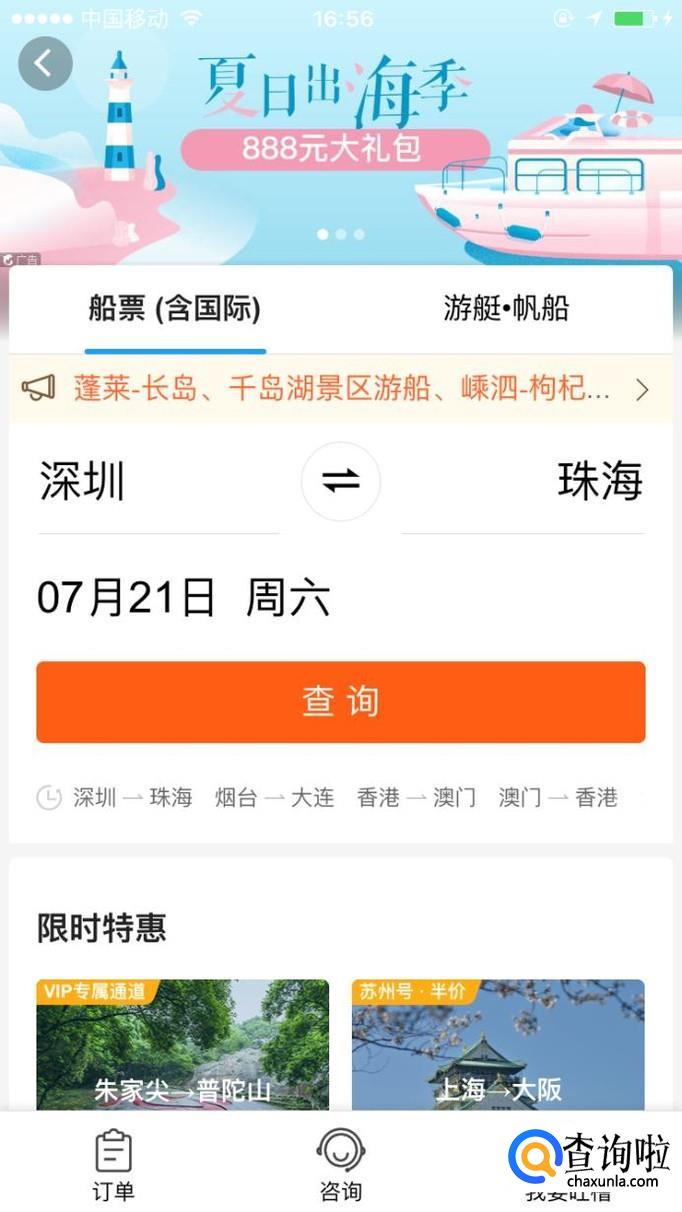This screenshot has height=1212, width=682.
Task: Switch to the 游艇•帆船 tab
Action: point(506,309)
